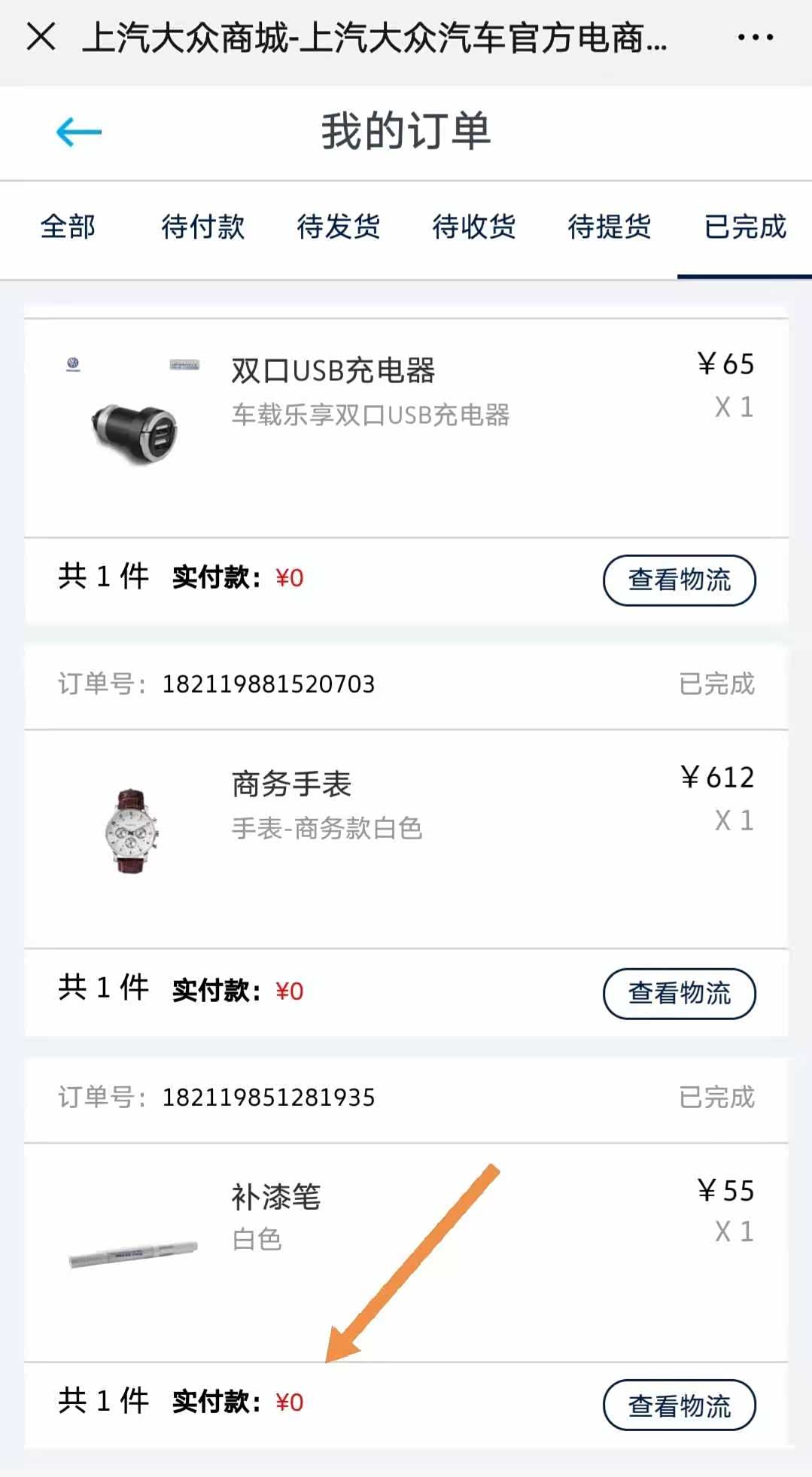View logistics for 双口USB充电器 order
The height and width of the screenshot is (1477, 812).
coord(679,580)
